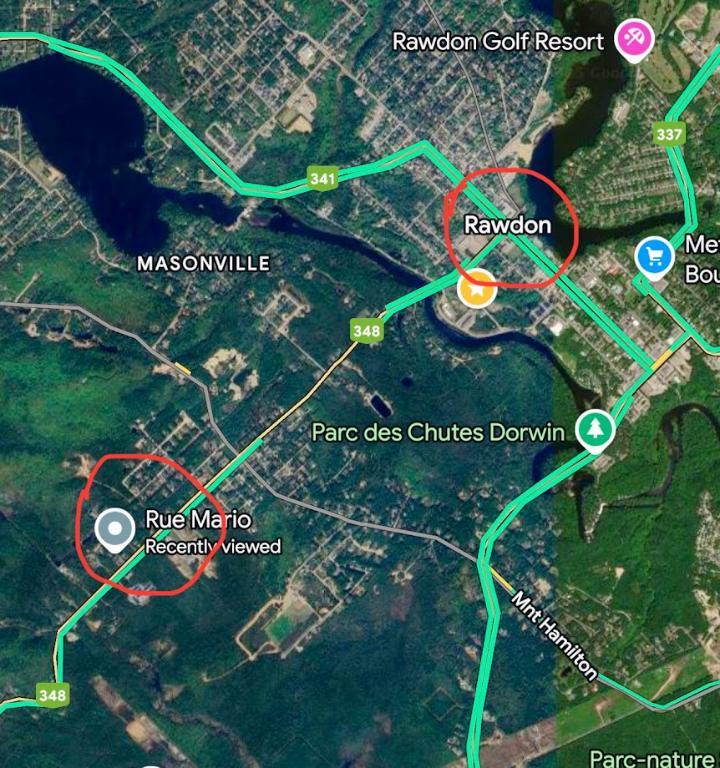Open the Rawdon Golf Resort pin
Viewport: 720px width, 768px height.
633,40
